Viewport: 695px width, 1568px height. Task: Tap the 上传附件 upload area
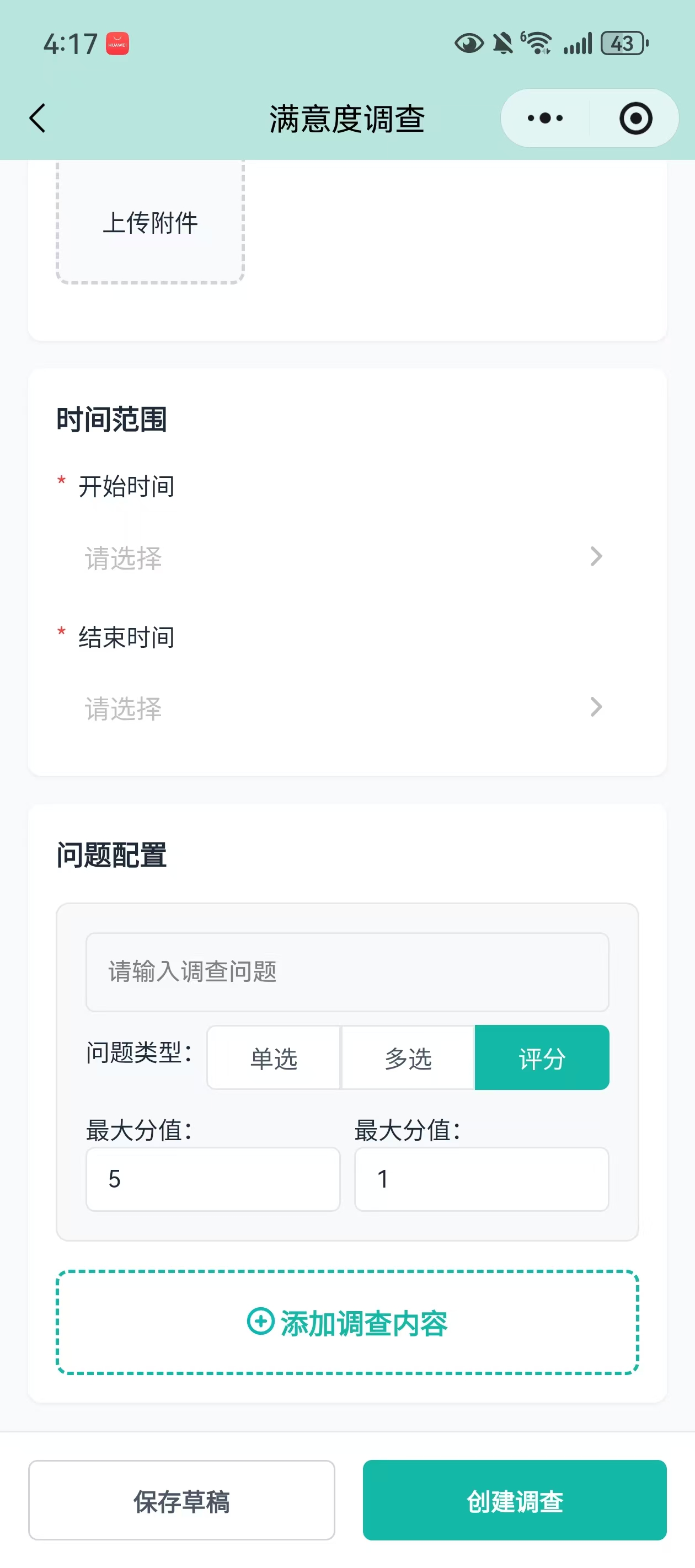pos(150,222)
